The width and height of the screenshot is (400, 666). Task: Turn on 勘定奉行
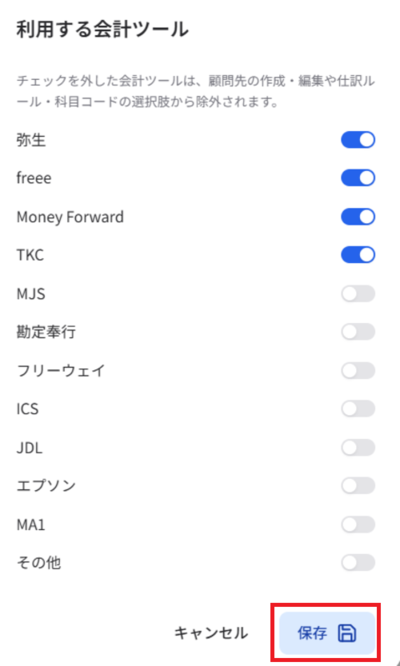(358, 332)
